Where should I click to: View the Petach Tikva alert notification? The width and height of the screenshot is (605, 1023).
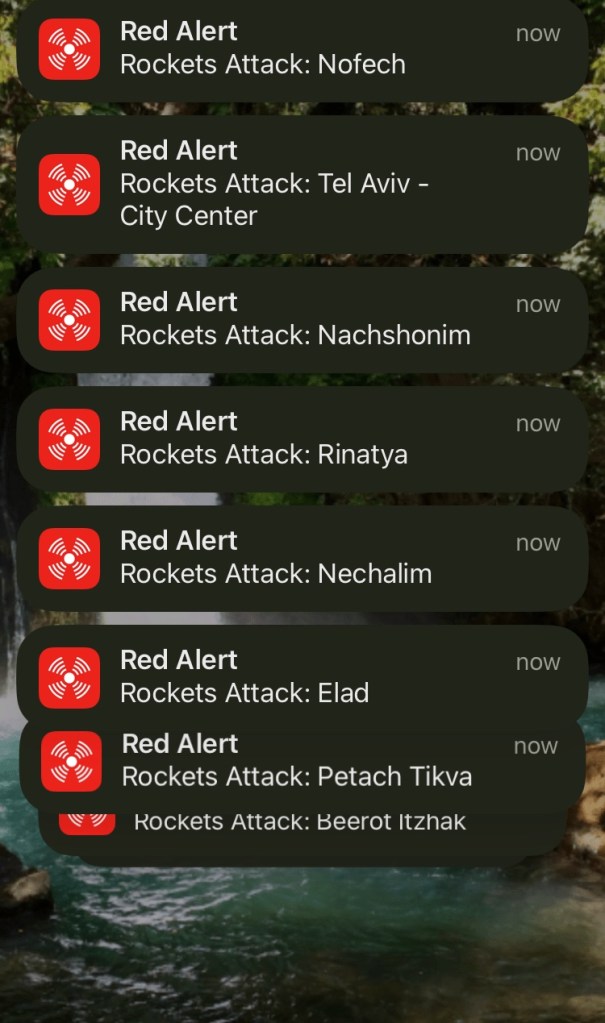300,762
